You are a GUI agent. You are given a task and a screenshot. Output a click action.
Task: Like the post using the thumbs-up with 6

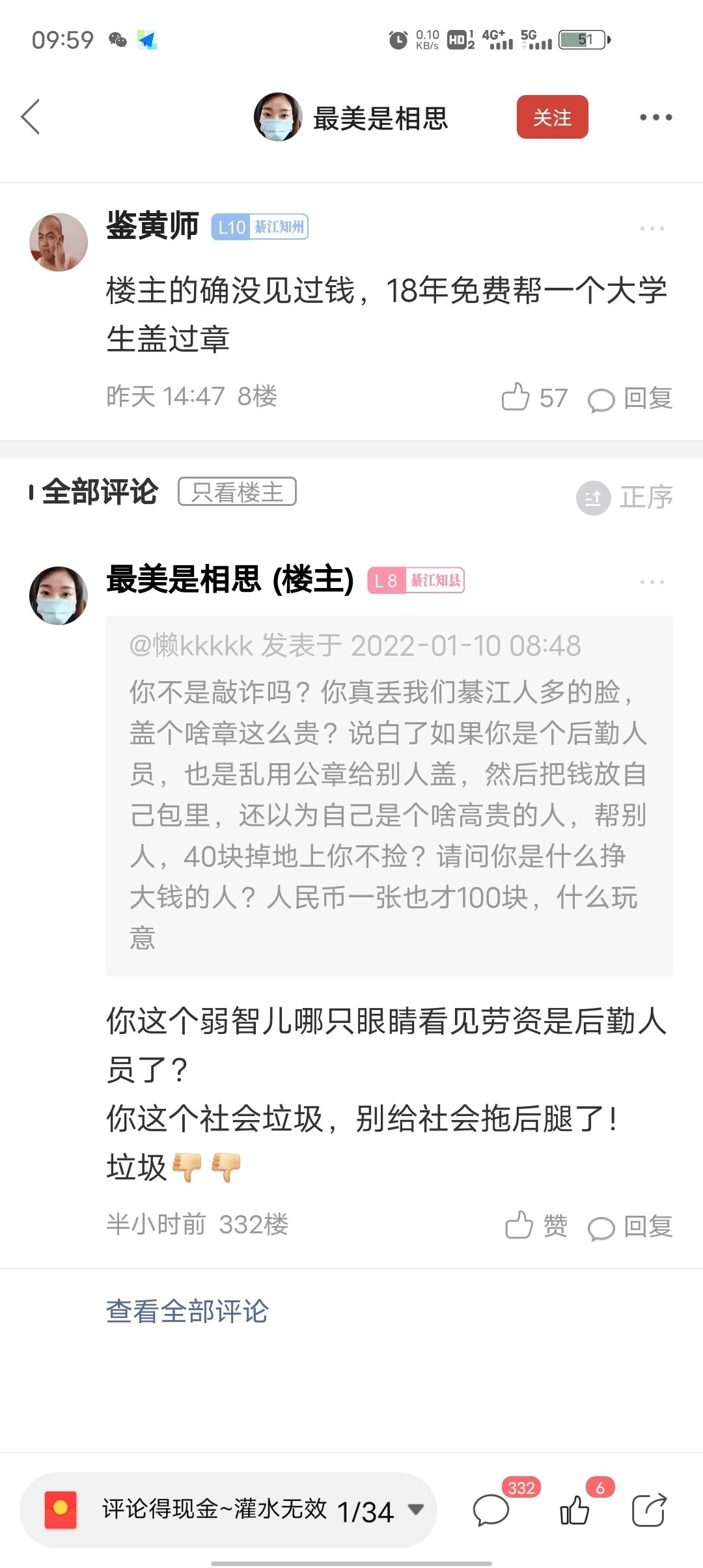(575, 1511)
